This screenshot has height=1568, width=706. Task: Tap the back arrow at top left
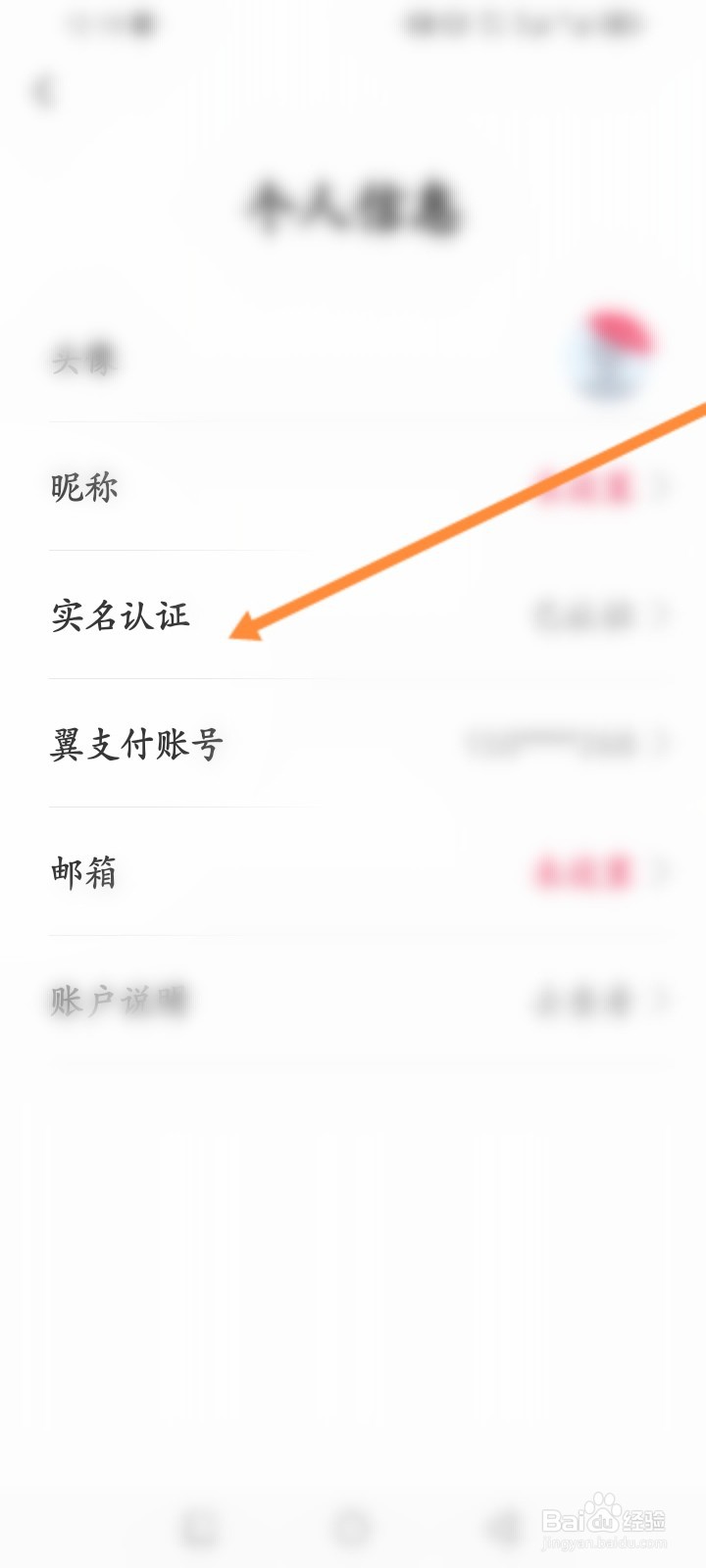point(41,90)
